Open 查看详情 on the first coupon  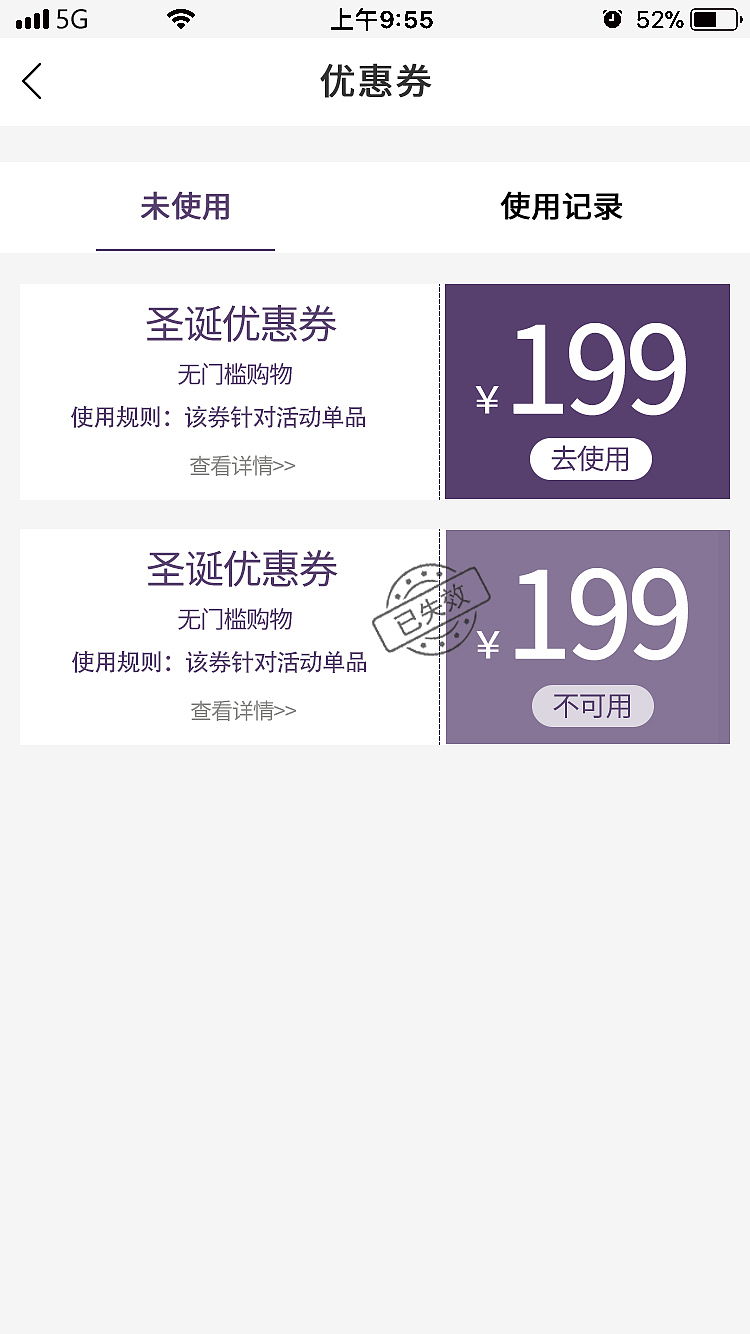point(243,465)
